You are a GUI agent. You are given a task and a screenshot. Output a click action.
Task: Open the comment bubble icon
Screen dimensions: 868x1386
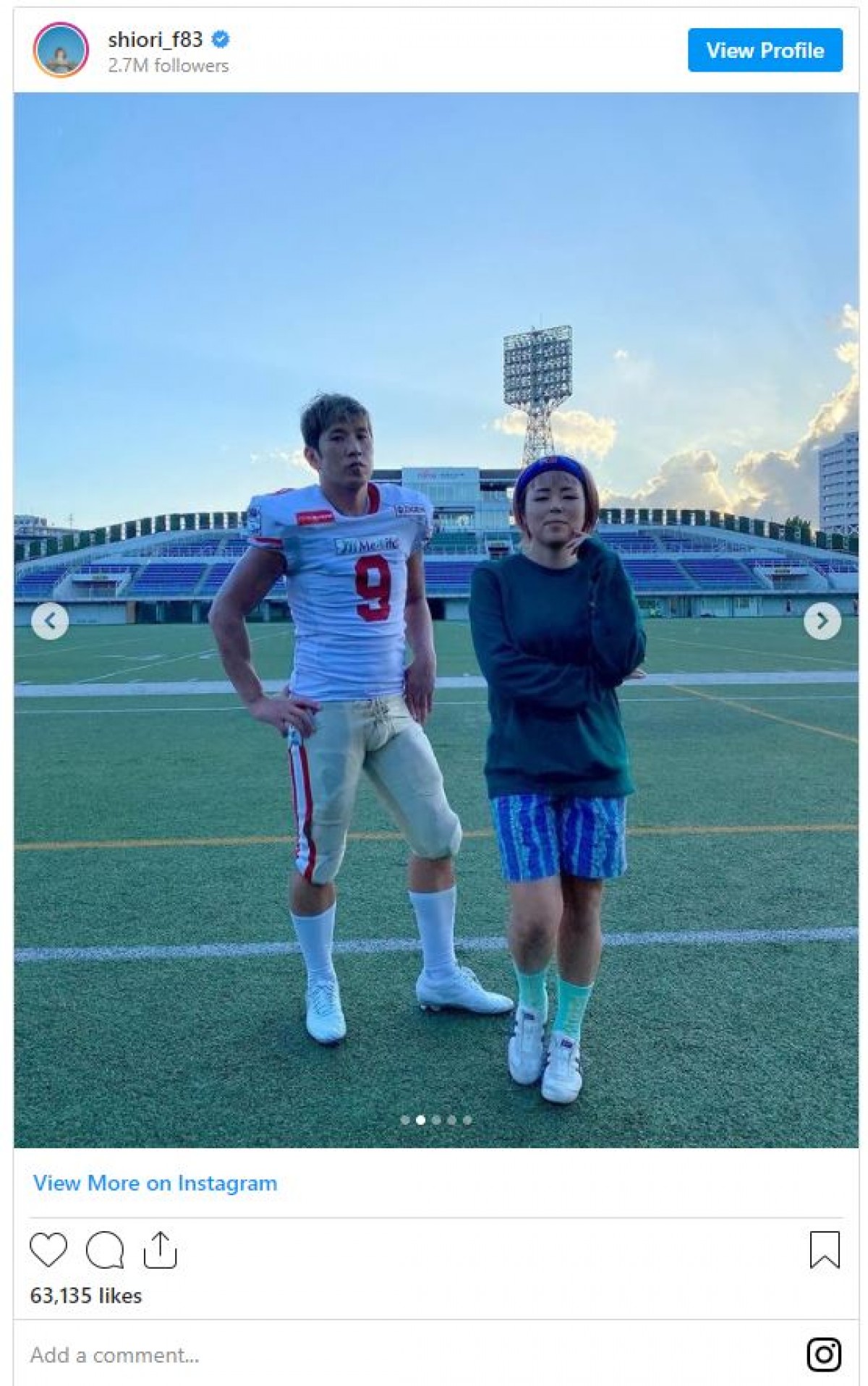pyautogui.click(x=105, y=1250)
